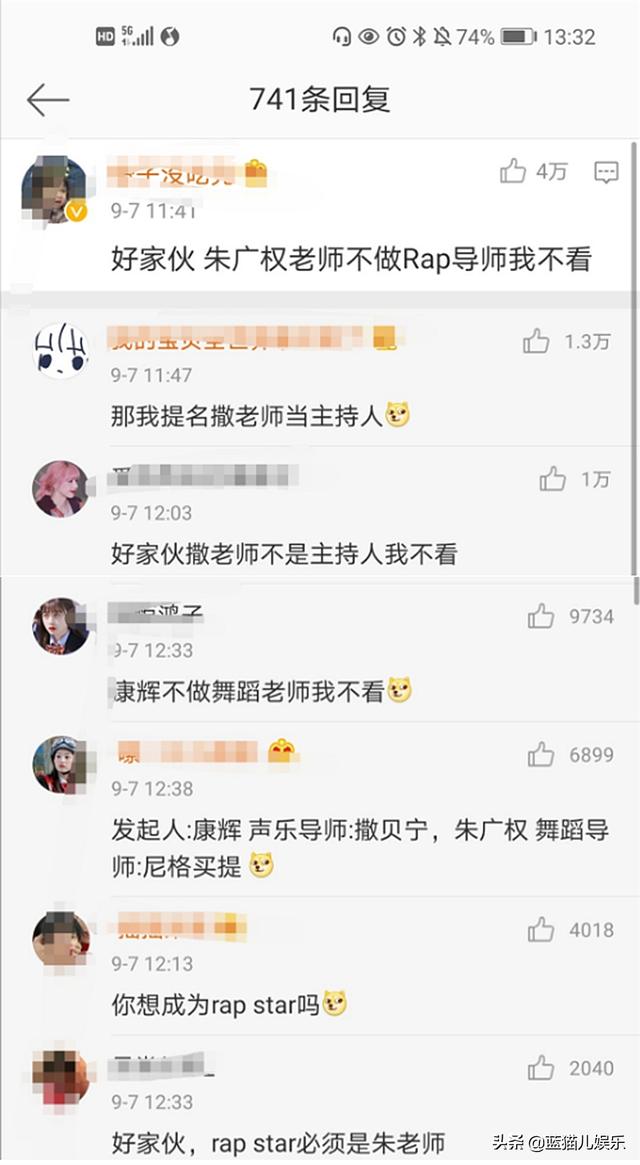This screenshot has width=640, height=1165.
Task: Open the commenter avatar beside 康辉不做舞蹈老师我不看
Action: (x=60, y=626)
